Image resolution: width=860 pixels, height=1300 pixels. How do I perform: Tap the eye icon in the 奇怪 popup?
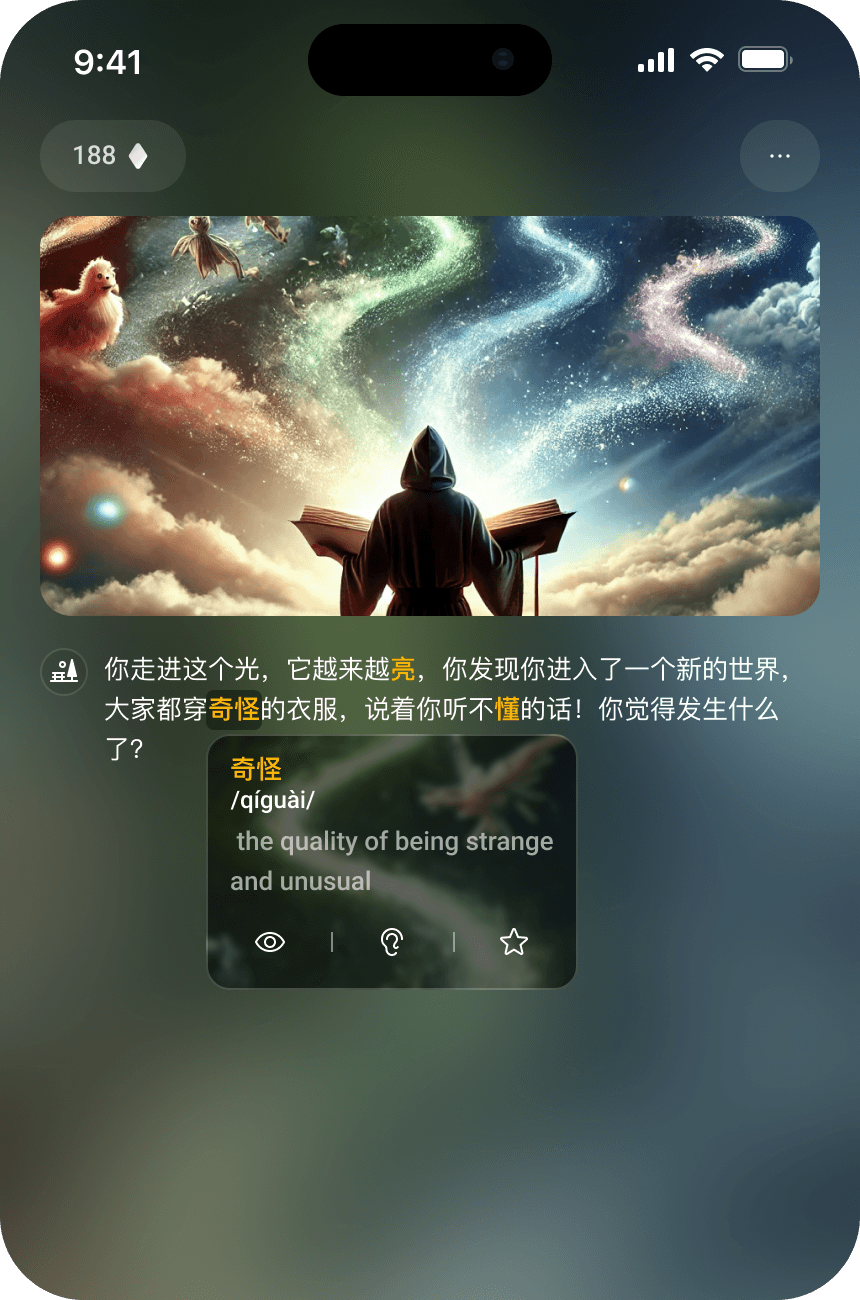pos(270,942)
